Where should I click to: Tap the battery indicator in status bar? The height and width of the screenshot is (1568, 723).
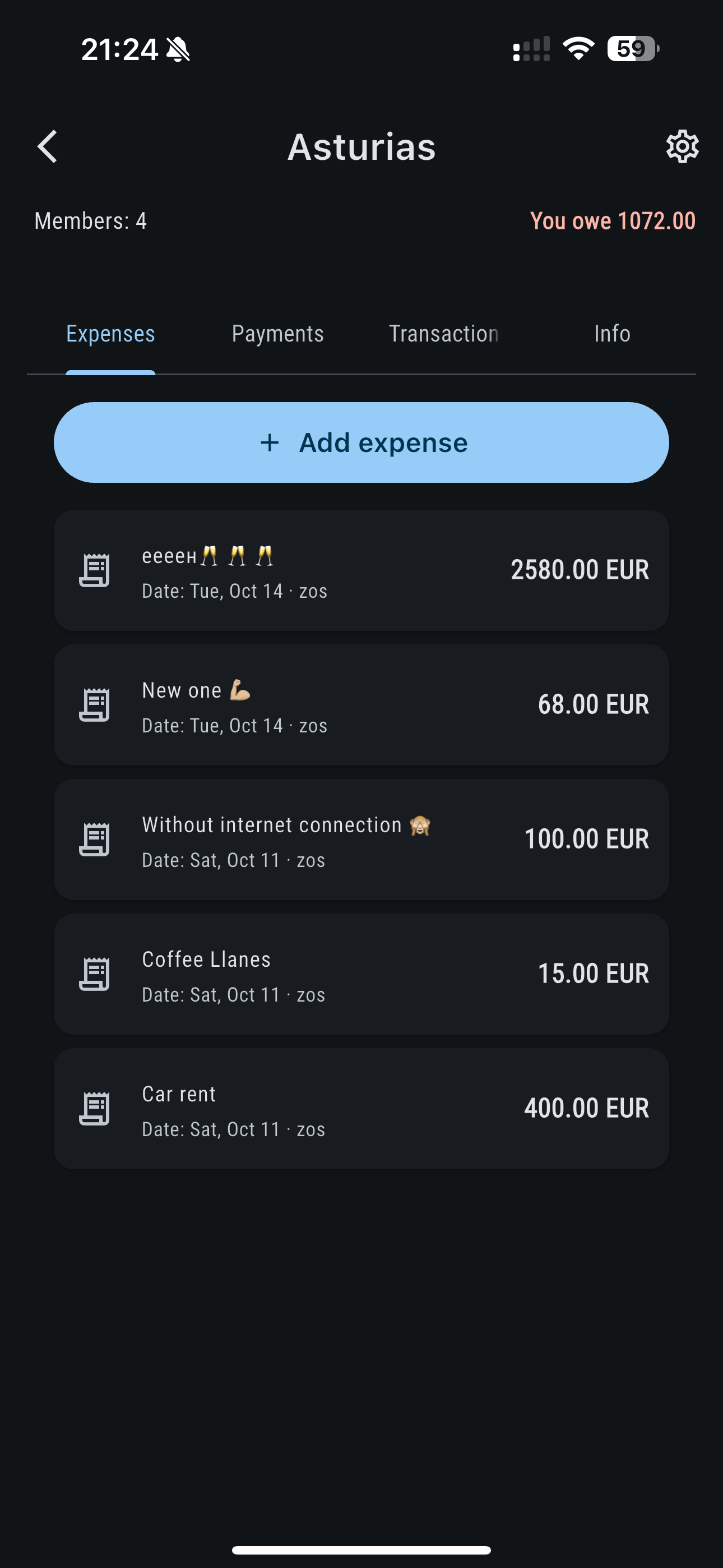point(631,50)
